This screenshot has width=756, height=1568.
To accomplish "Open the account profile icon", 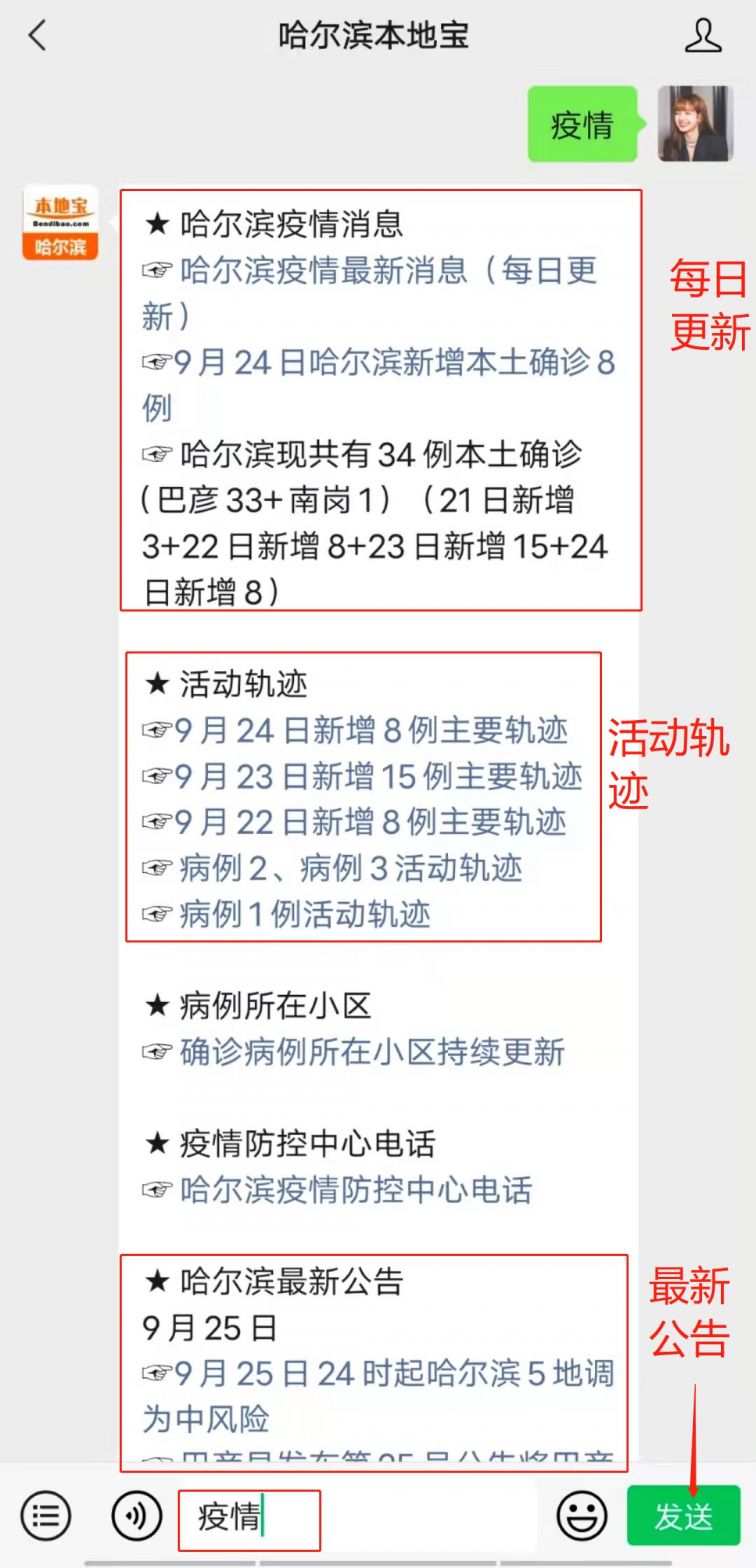I will tap(703, 36).
